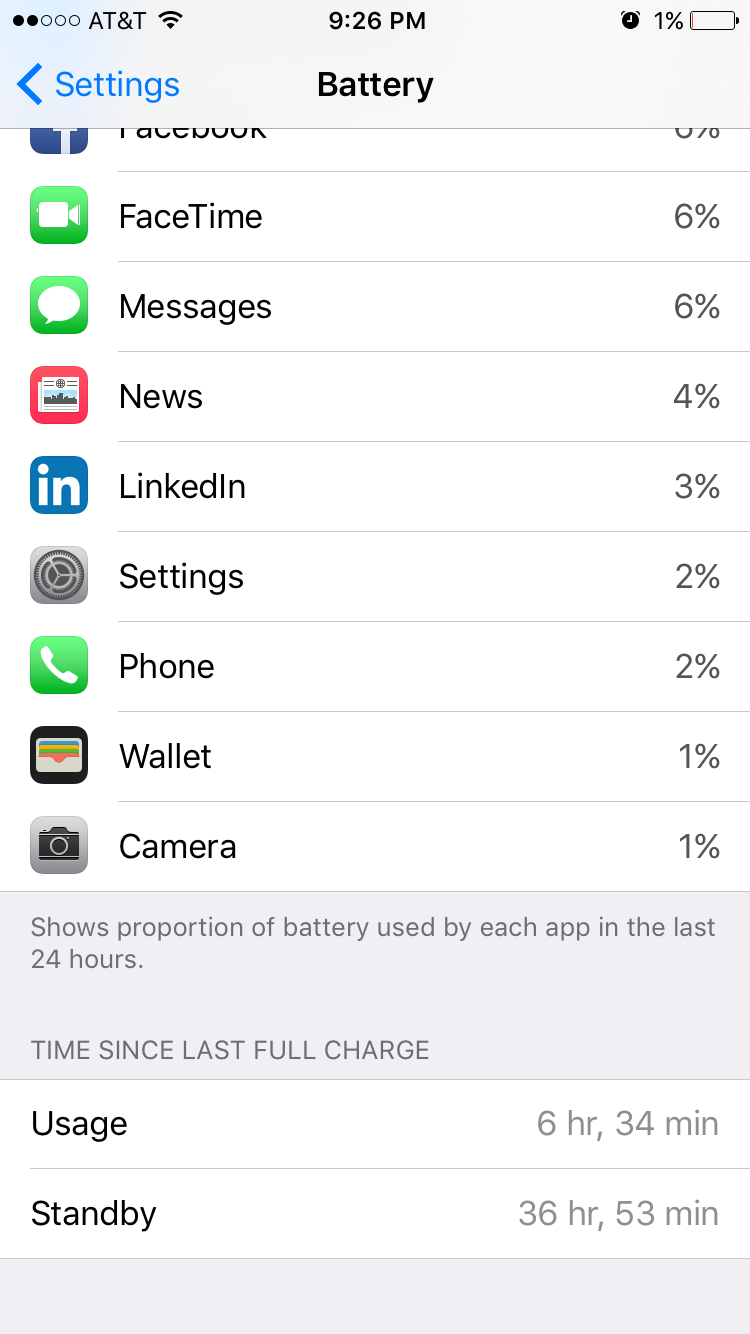
Task: Tap the LinkedIn battery usage row
Action: click(375, 487)
